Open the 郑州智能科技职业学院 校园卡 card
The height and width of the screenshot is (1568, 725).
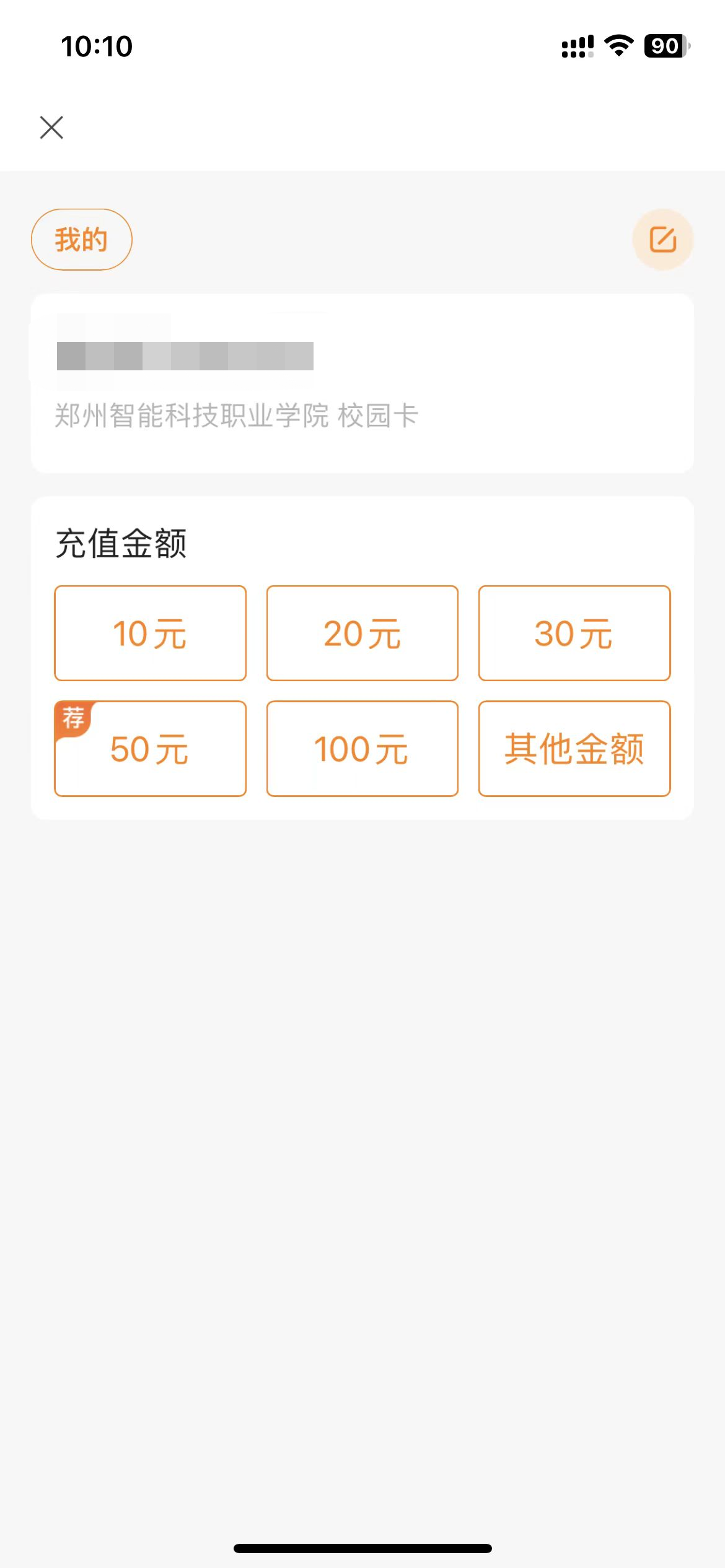362,384
